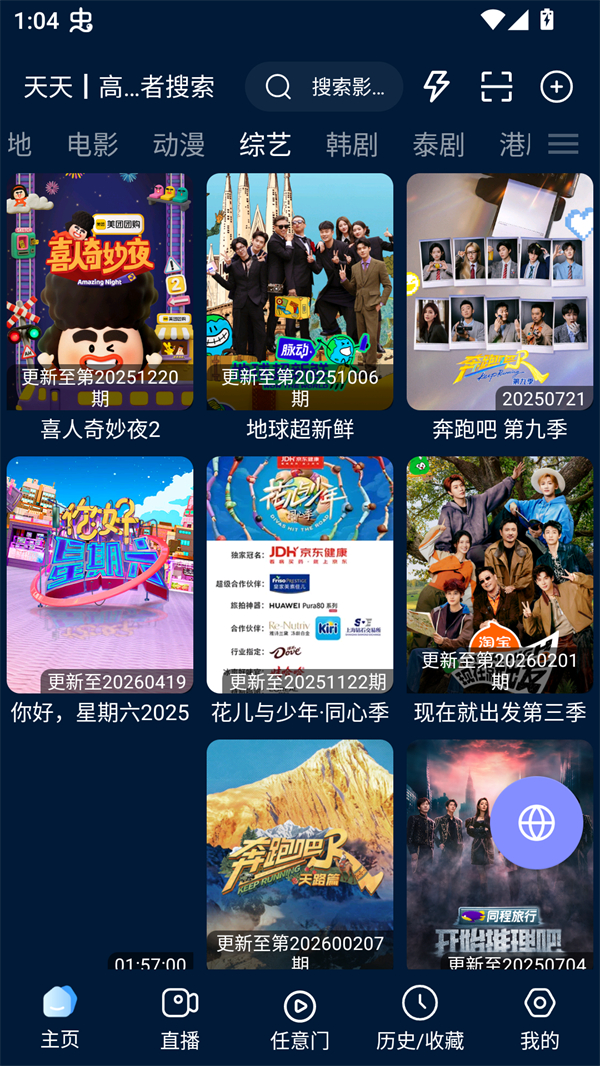Screen dimensions: 600x1066
Task: Go to the 任意门 tab
Action: (x=300, y=1018)
